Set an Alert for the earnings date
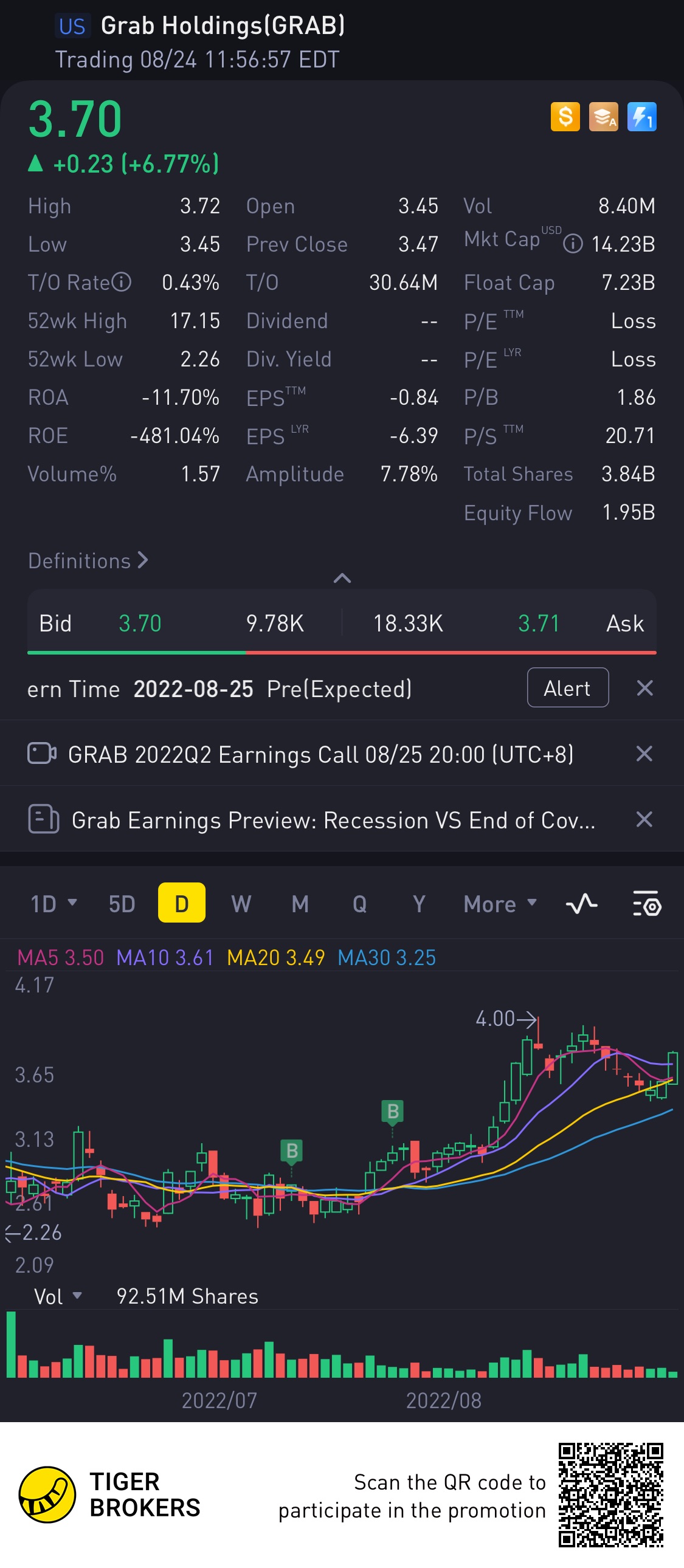 567,688
